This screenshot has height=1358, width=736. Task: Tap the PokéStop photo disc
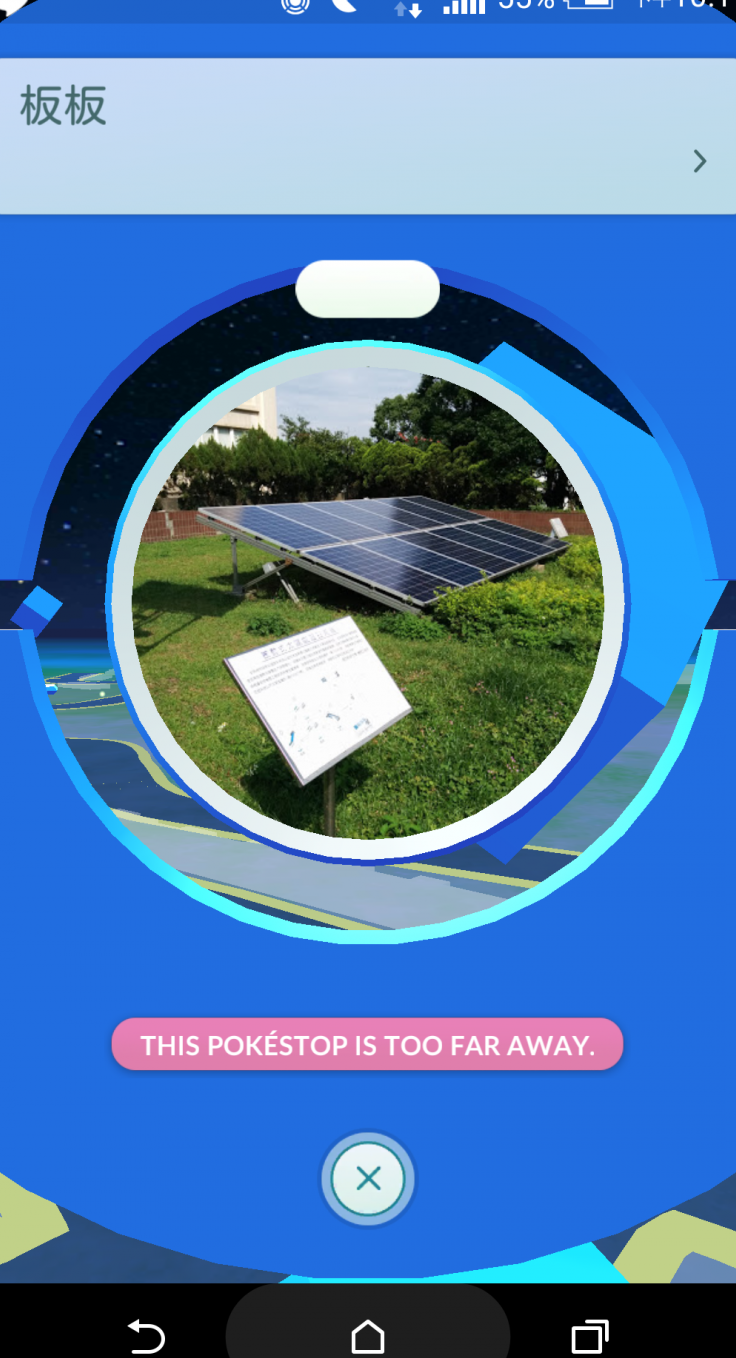pos(368,600)
